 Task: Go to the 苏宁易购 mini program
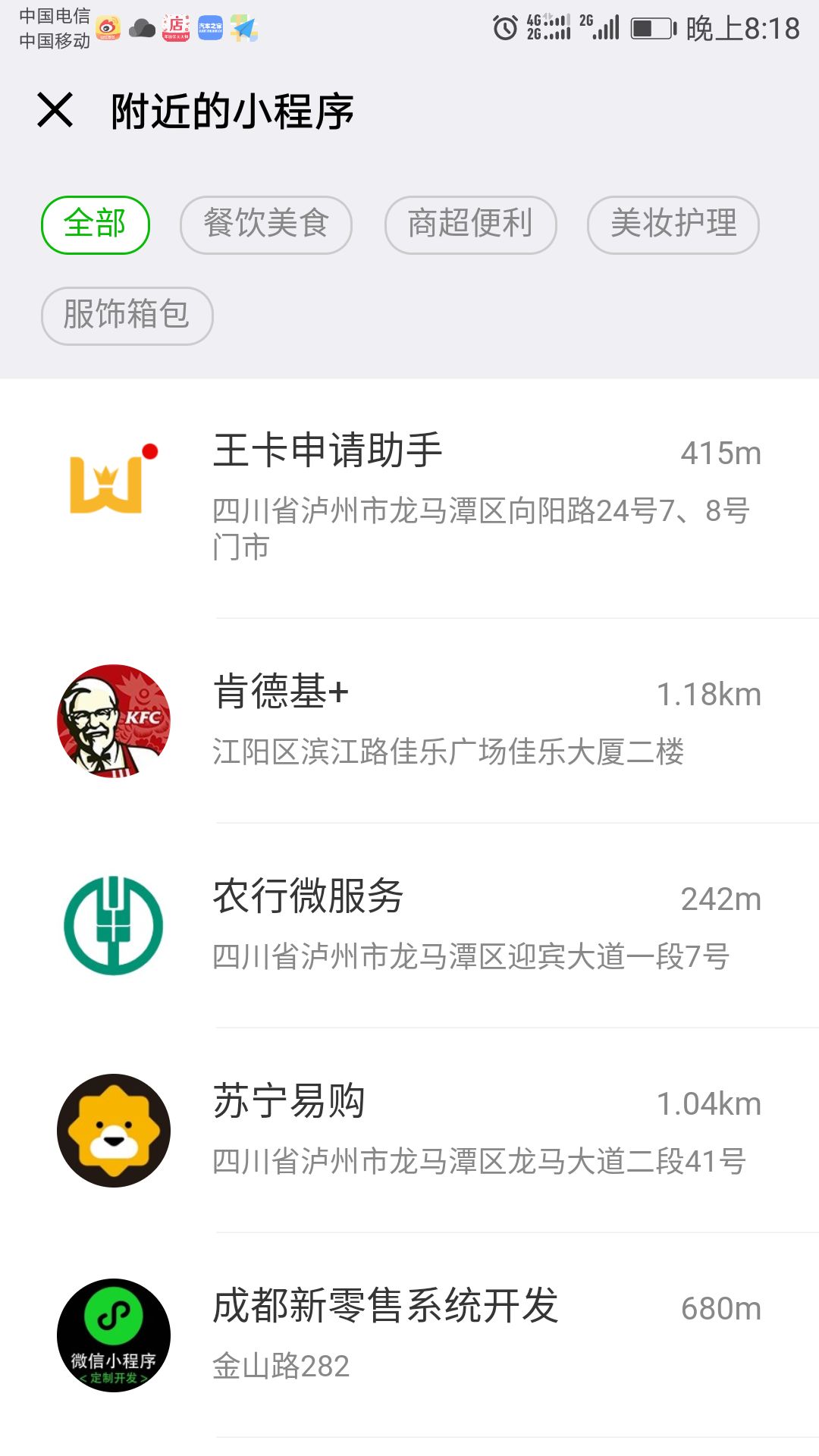click(409, 1130)
